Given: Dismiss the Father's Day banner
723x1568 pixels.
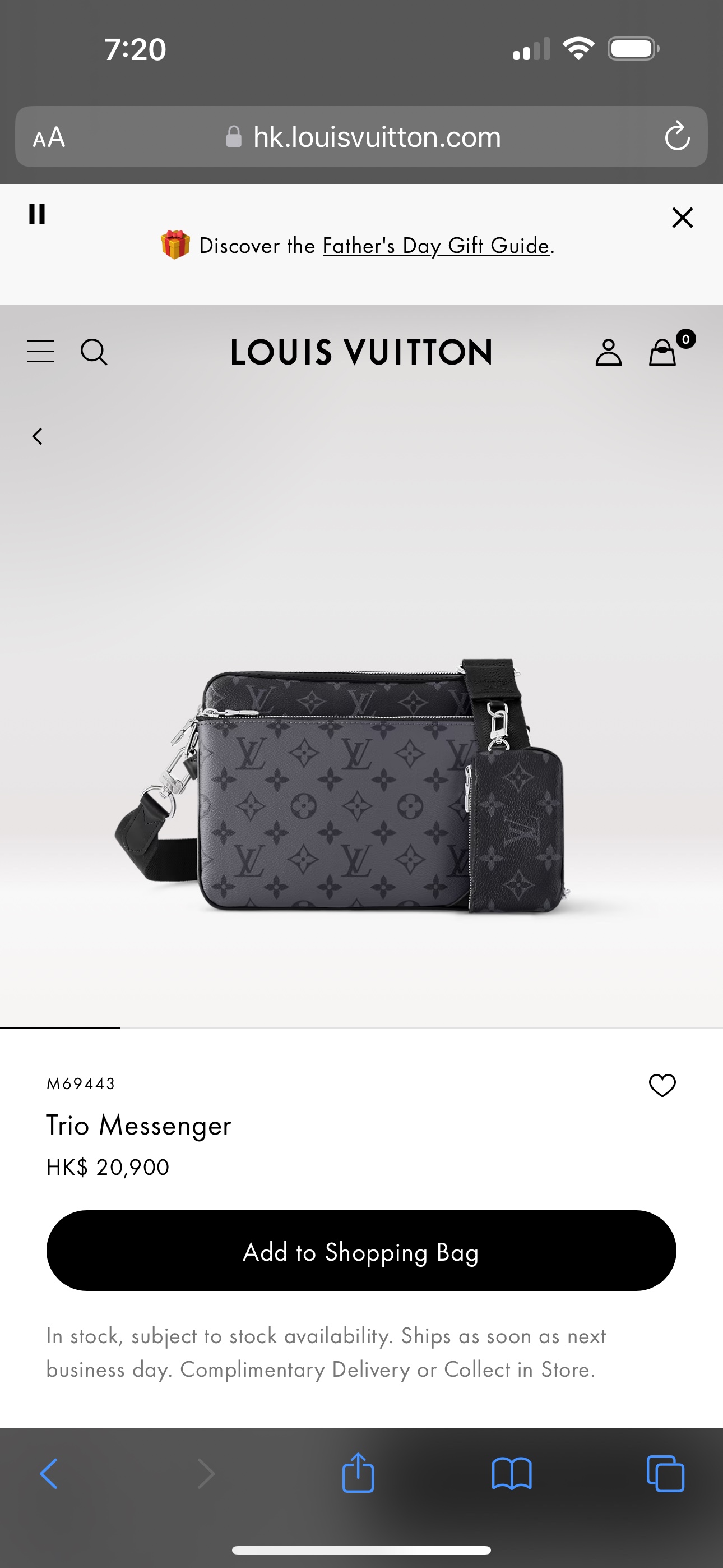Looking at the screenshot, I should point(682,217).
